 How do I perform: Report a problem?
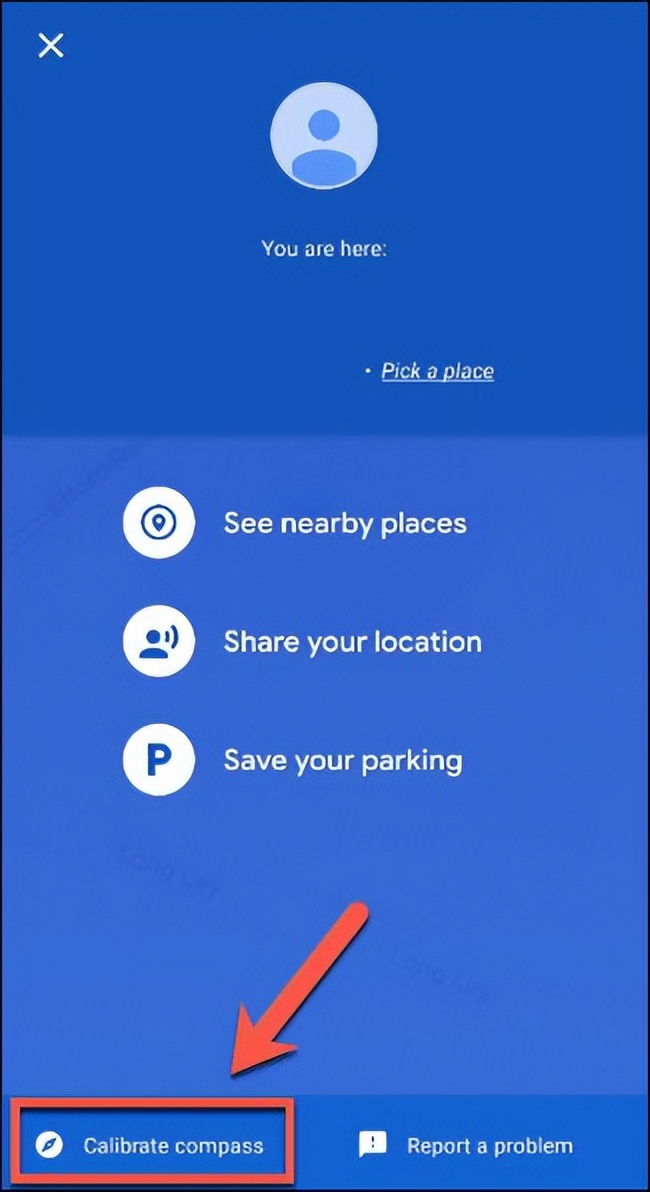coord(468,1145)
